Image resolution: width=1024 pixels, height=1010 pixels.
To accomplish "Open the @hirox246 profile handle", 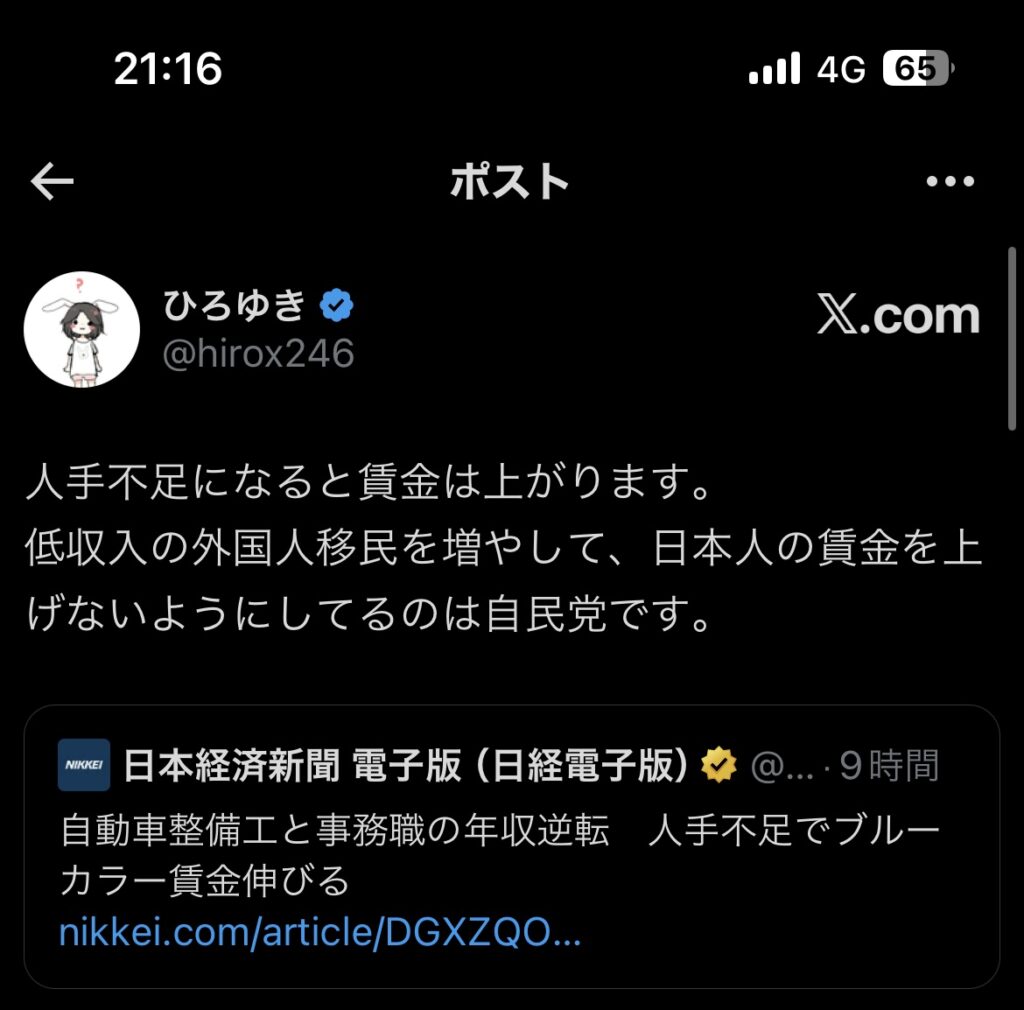I will [258, 354].
